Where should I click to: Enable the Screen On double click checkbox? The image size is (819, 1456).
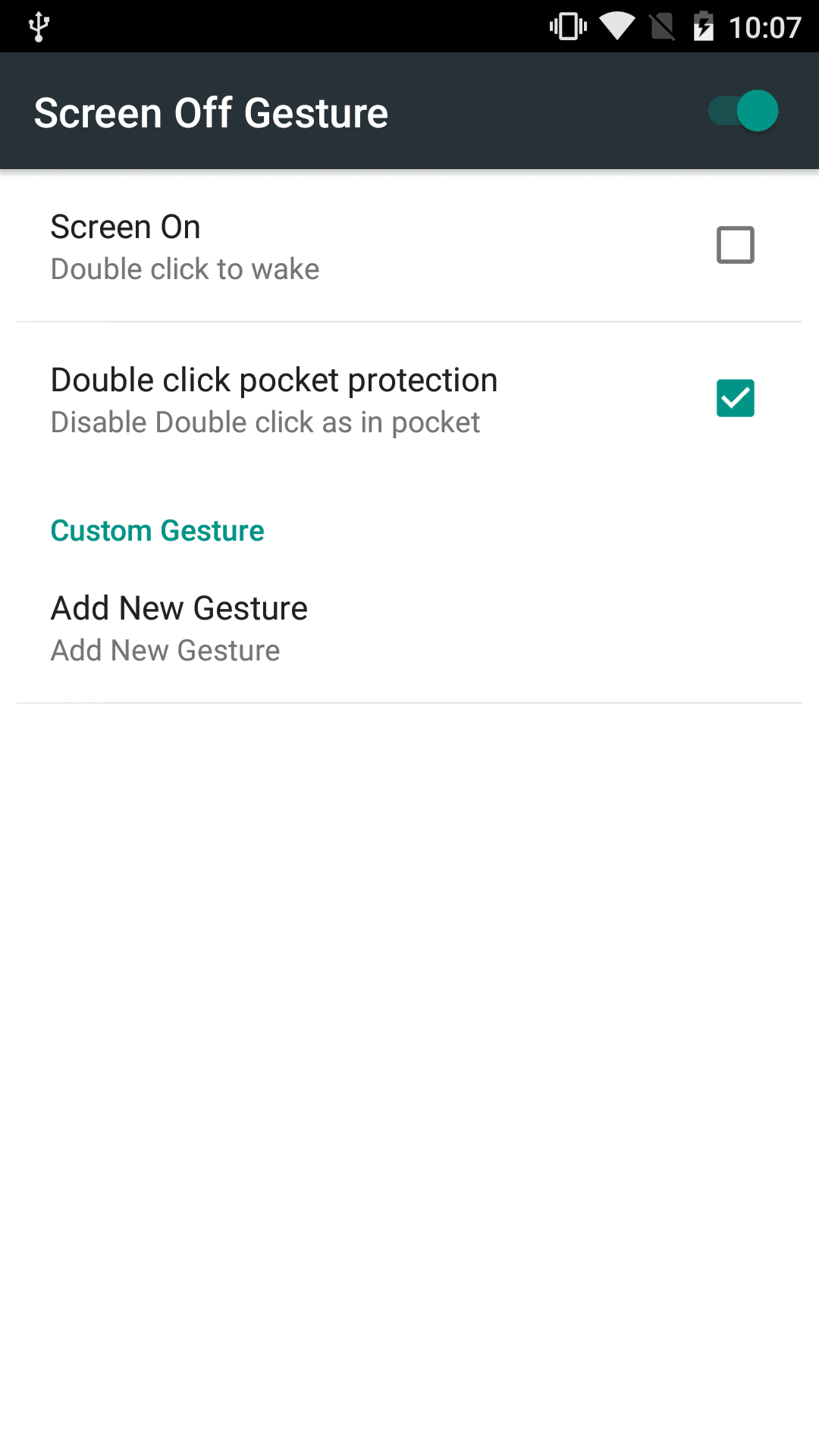tap(735, 245)
